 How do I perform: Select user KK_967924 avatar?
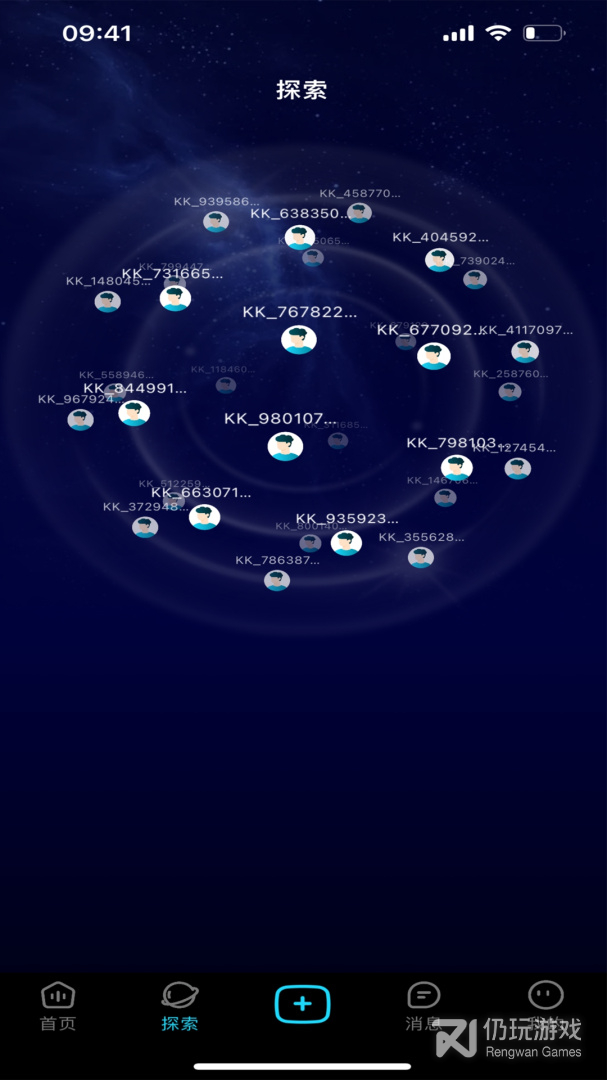coord(81,420)
